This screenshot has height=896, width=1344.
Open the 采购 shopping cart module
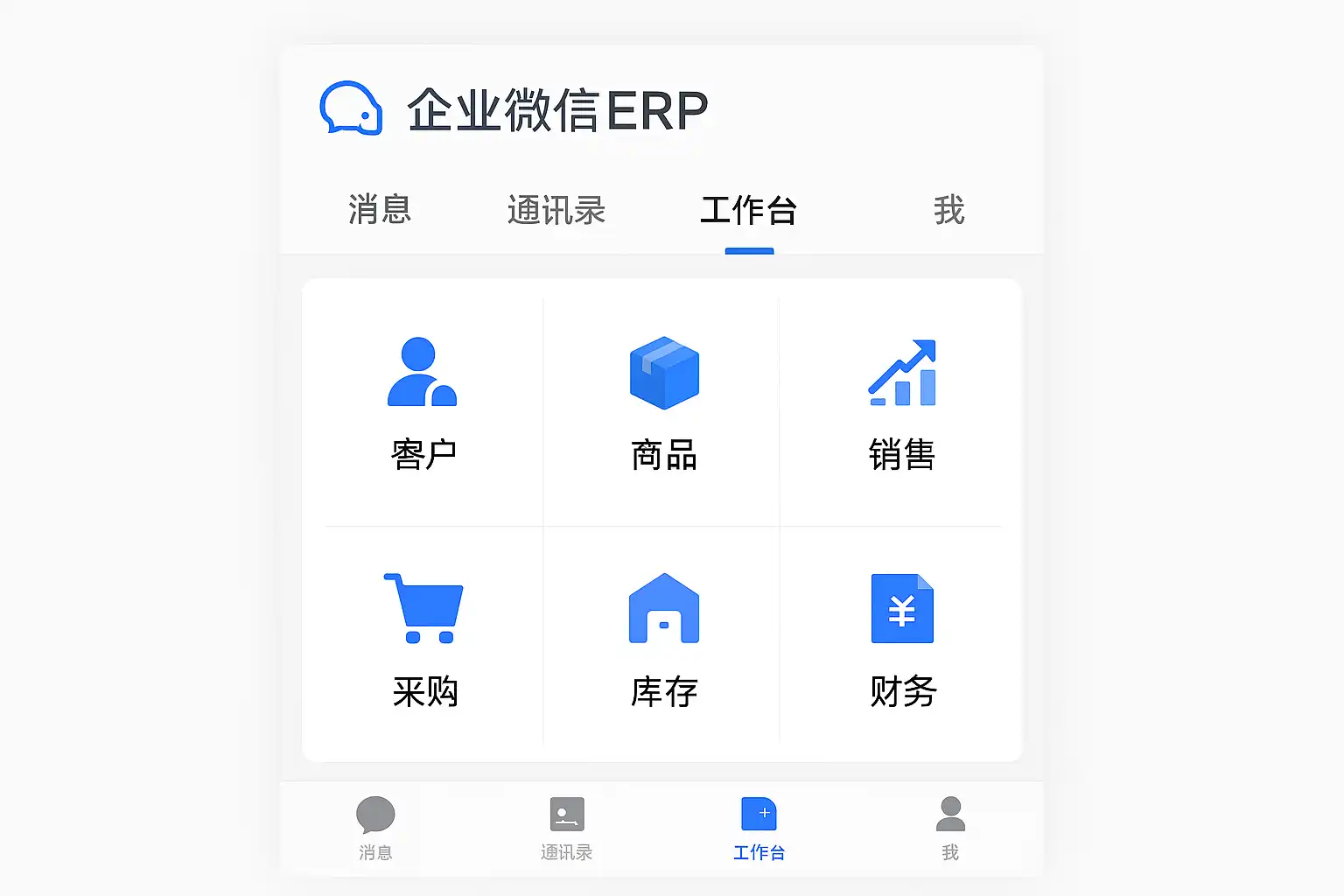point(424,639)
